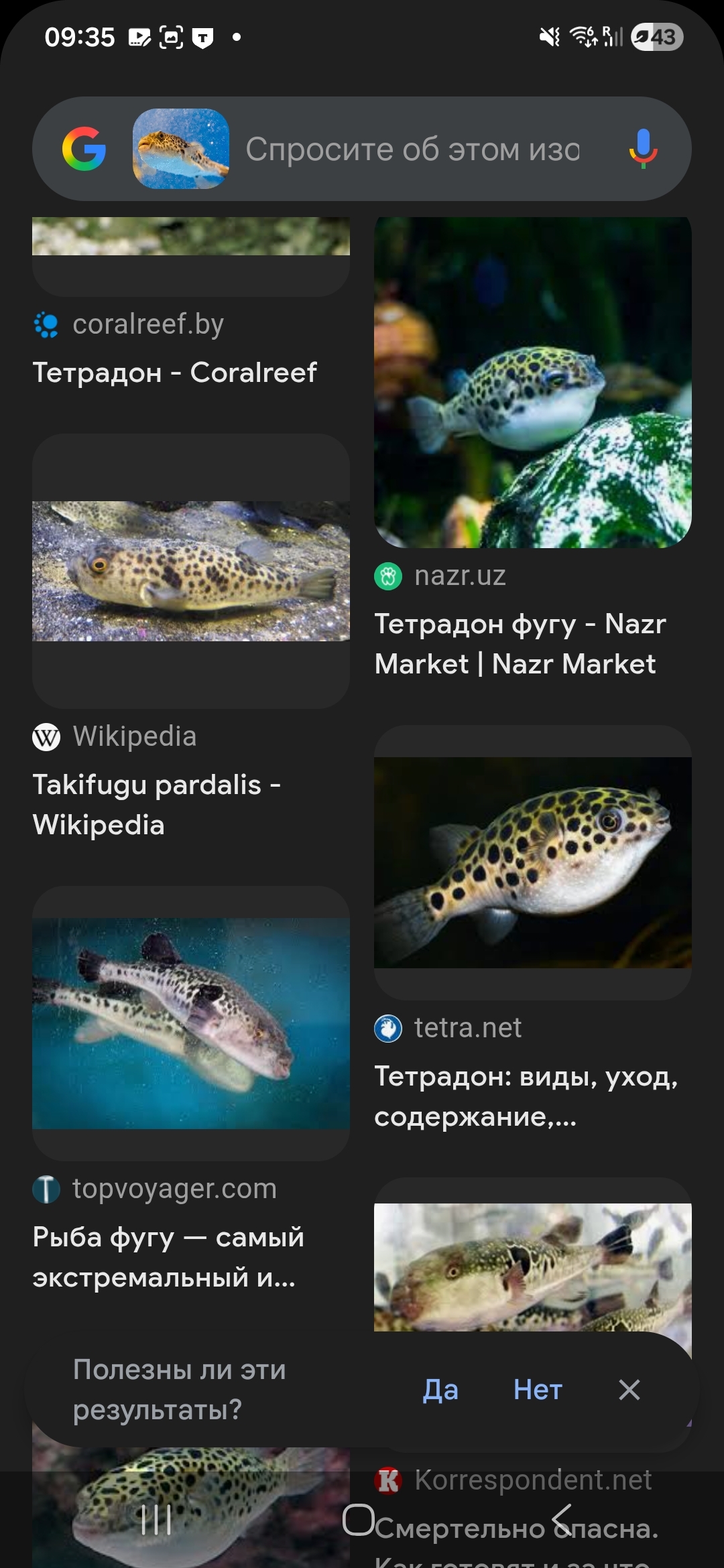Open the Korrespondent.net result
The image size is (724, 1568).
pyautogui.click(x=532, y=1481)
